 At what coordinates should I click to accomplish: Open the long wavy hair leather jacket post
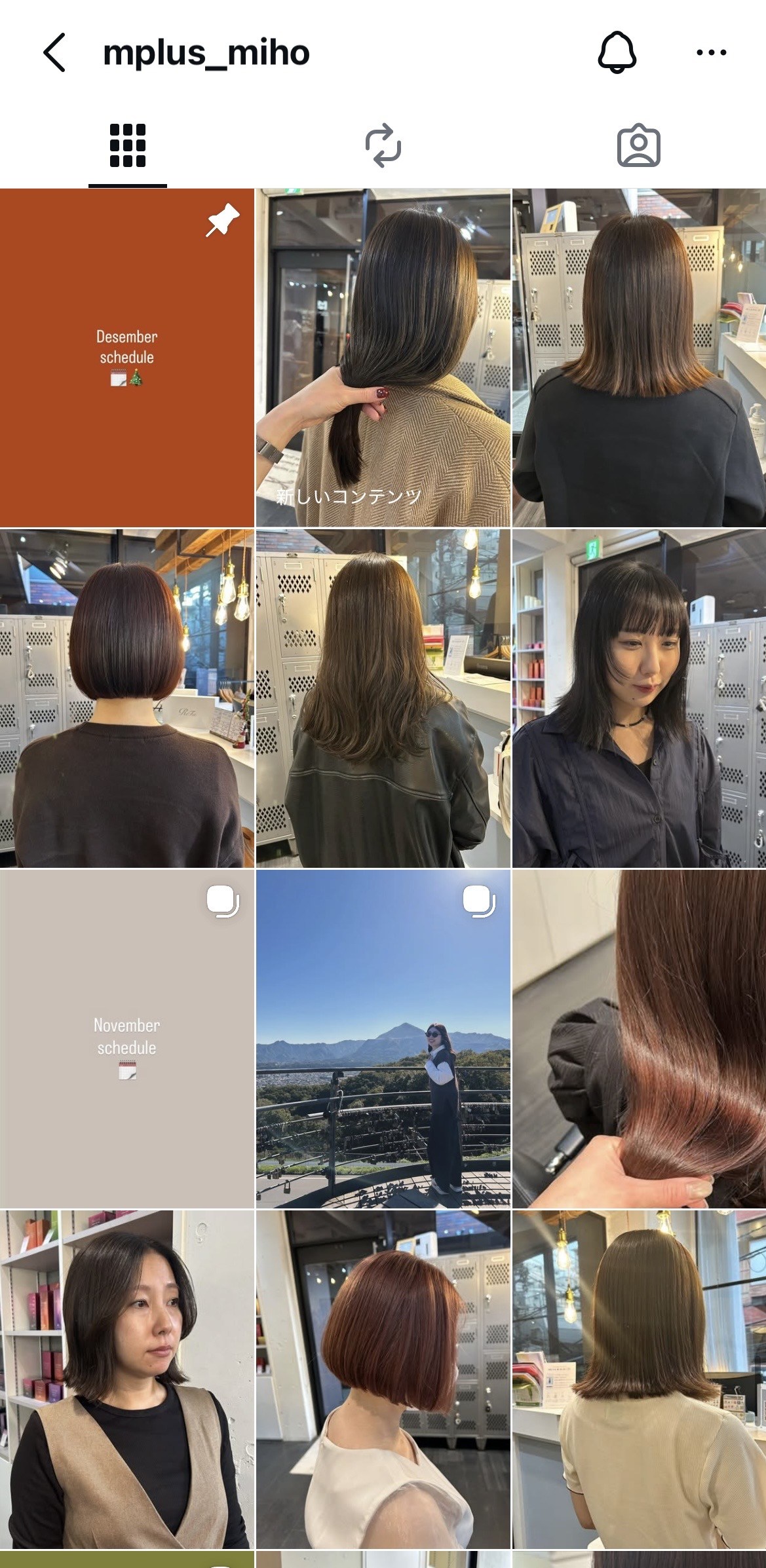click(383, 698)
